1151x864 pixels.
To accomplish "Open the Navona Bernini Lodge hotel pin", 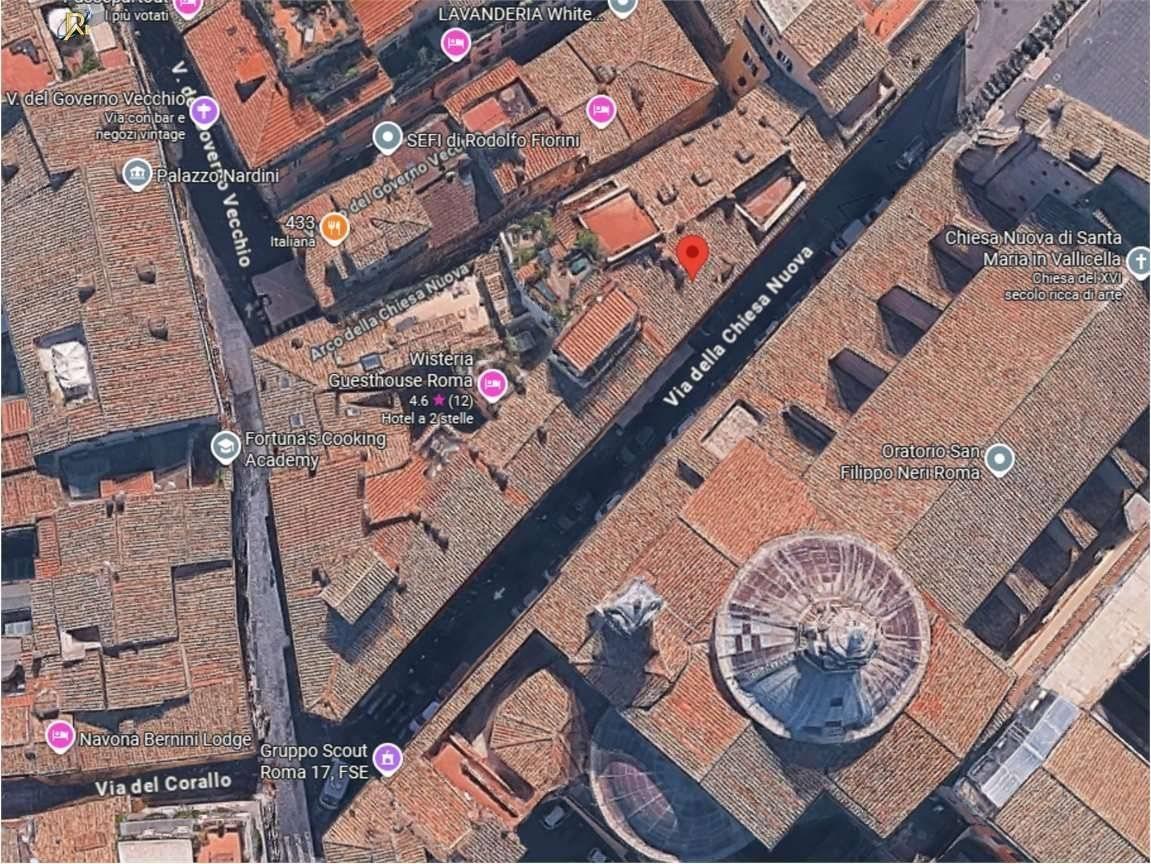I will click(x=60, y=737).
